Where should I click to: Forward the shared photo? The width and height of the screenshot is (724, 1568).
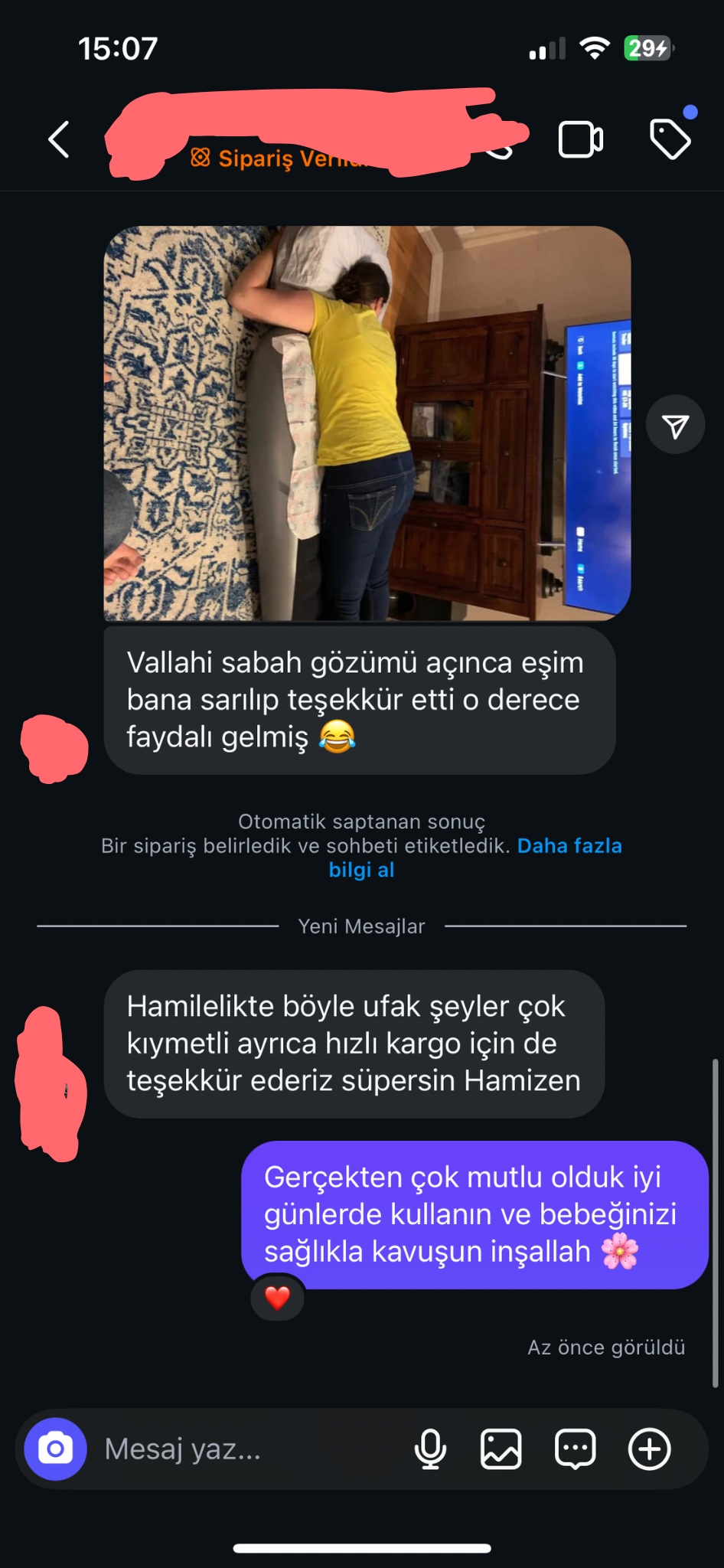click(675, 425)
